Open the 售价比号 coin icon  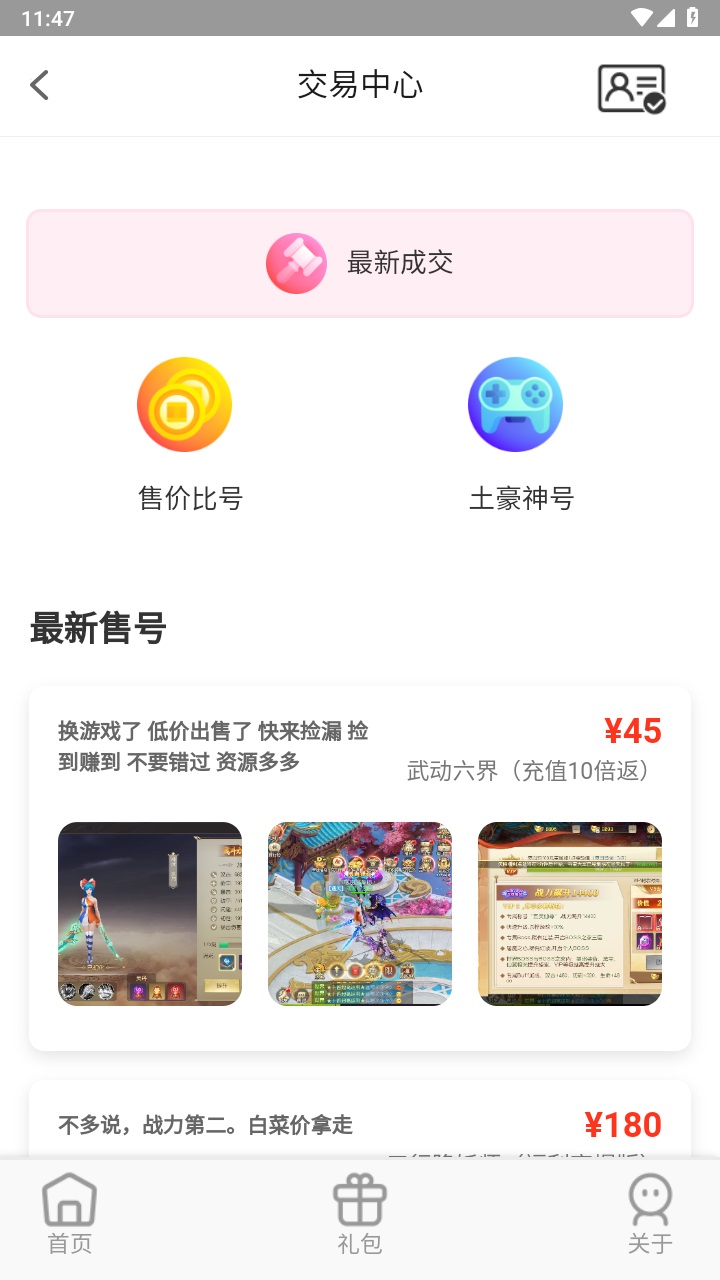(x=184, y=404)
